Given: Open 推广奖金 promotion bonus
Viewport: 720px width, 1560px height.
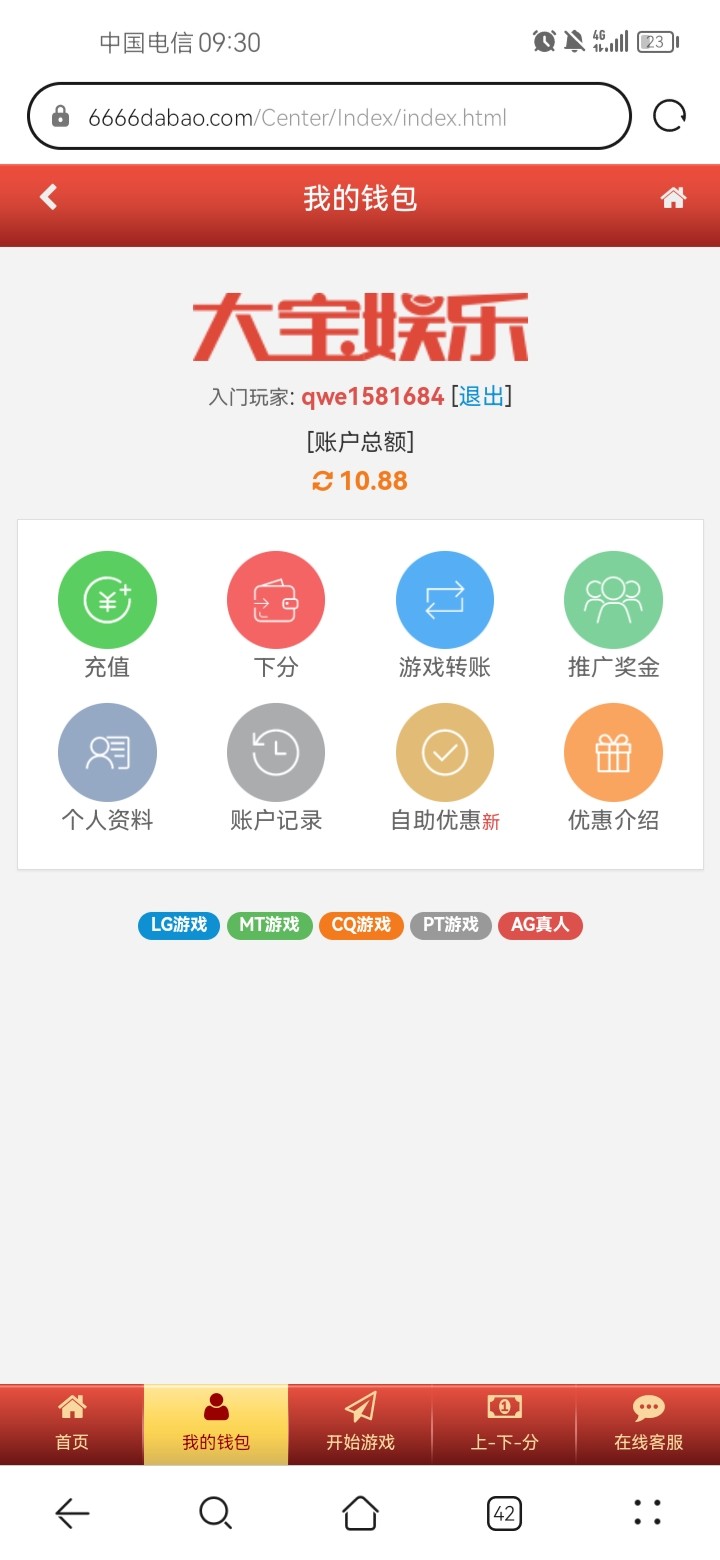Looking at the screenshot, I should [613, 615].
